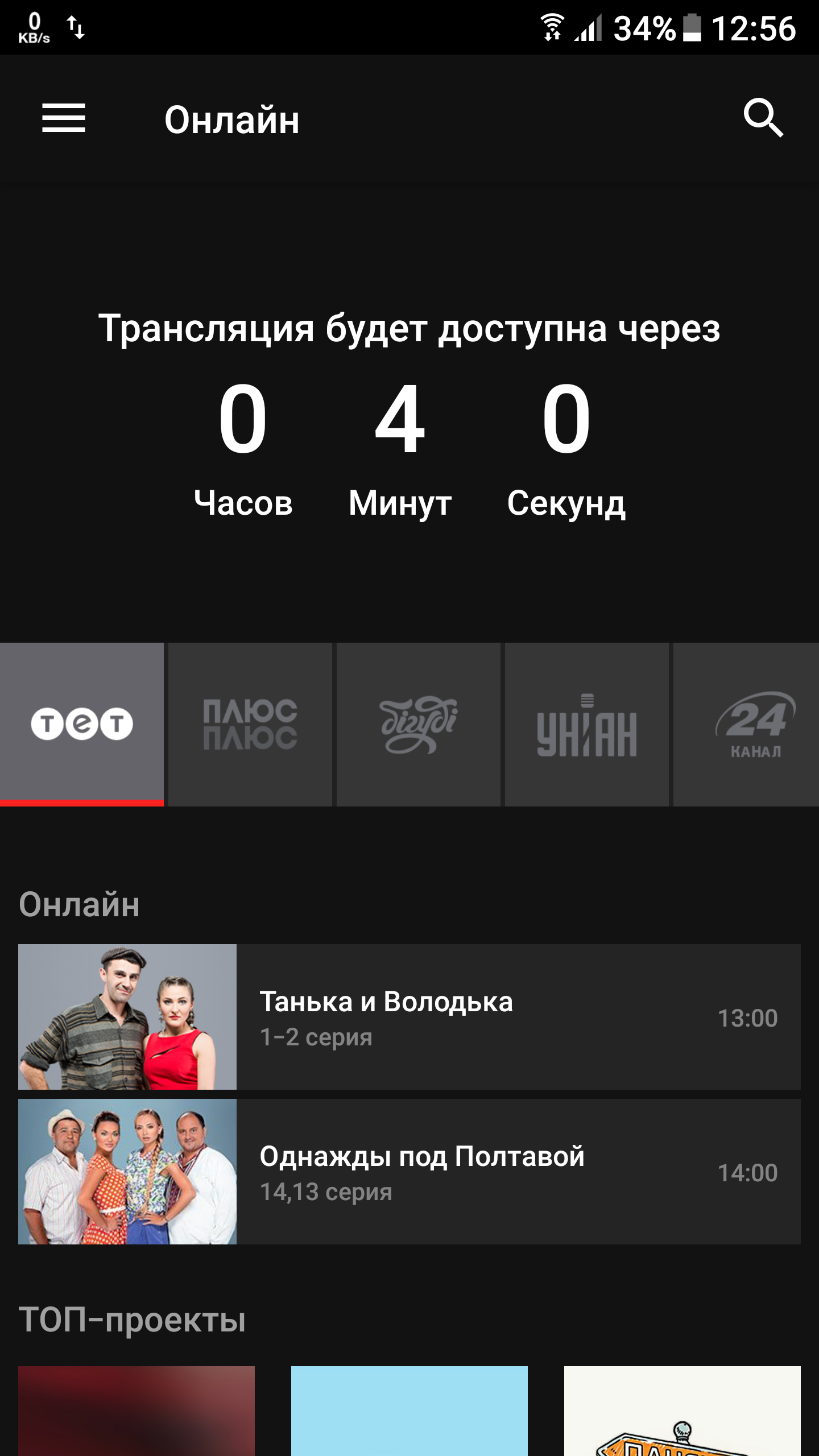Image resolution: width=819 pixels, height=1456 pixels.
Task: Open Однажды под Полтавой at 14:00
Action: pos(409,1172)
